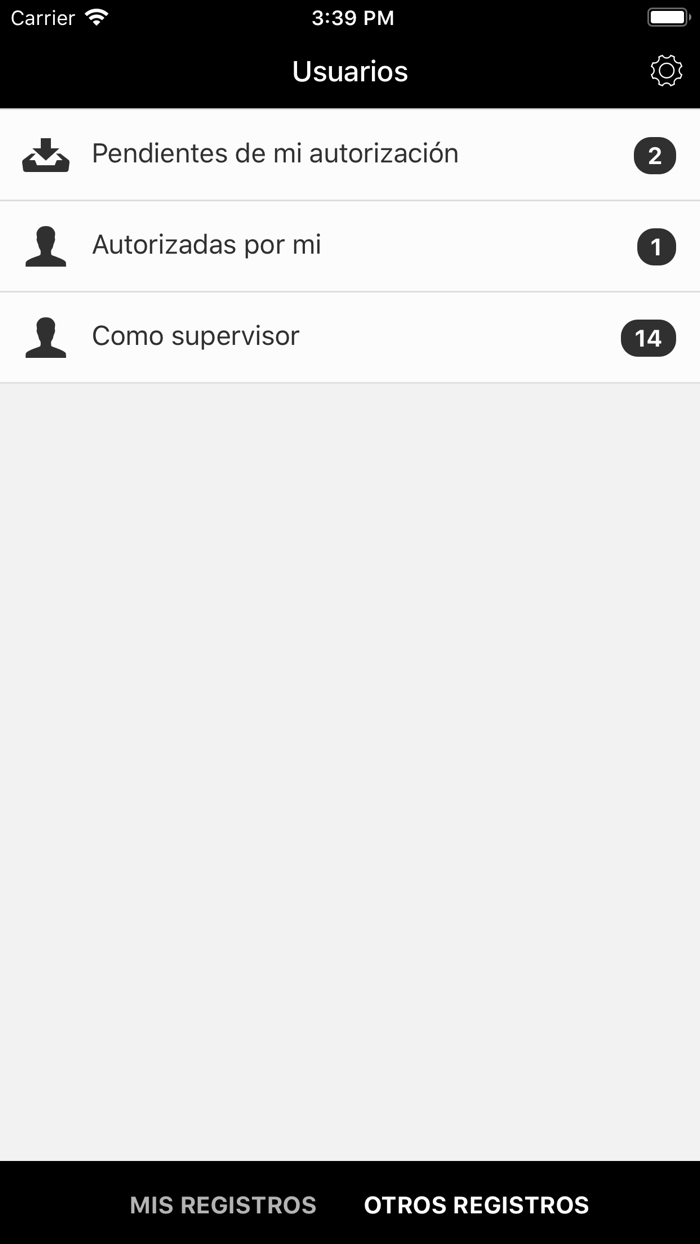Open the settings gear icon
The width and height of the screenshot is (700, 1244).
[x=666, y=71]
